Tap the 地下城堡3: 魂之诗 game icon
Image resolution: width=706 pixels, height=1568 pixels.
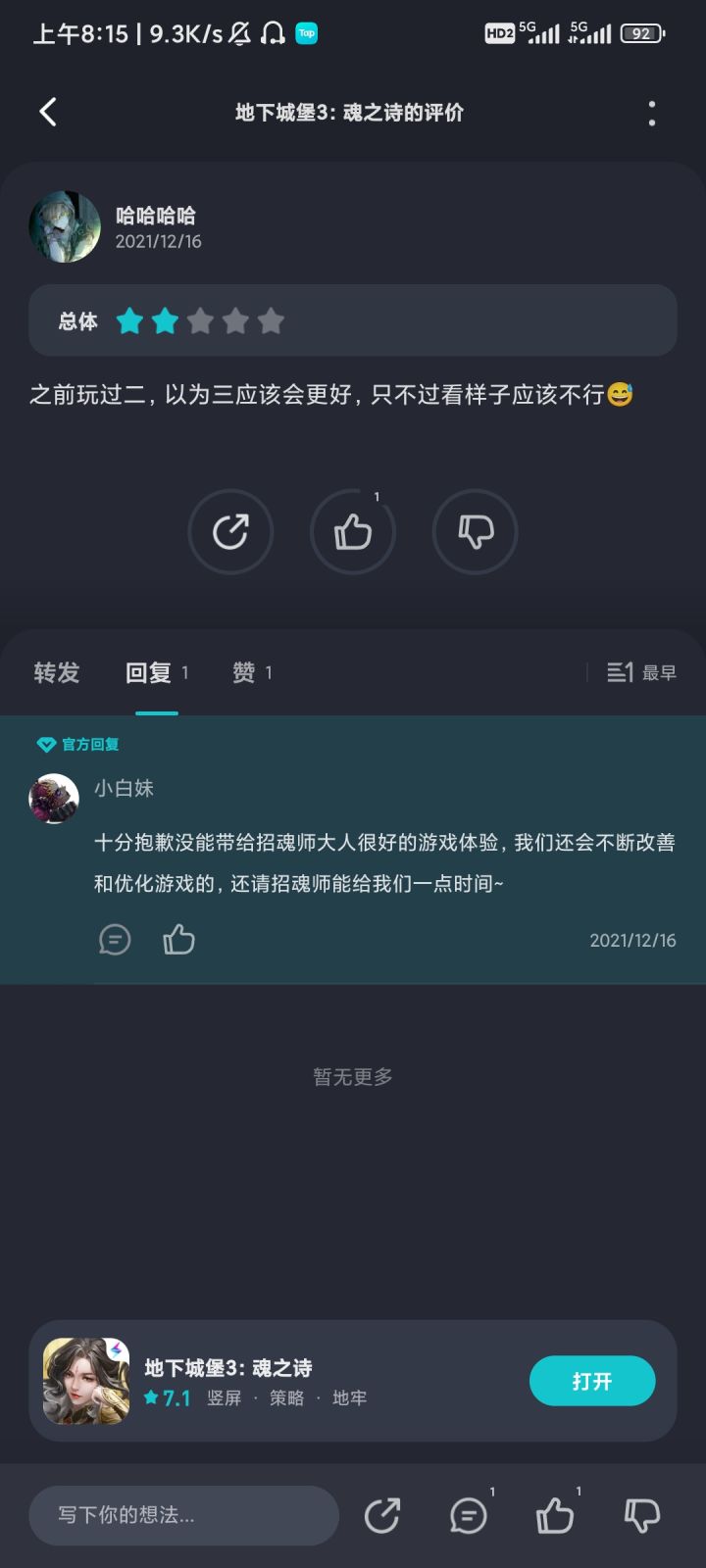coord(84,1380)
